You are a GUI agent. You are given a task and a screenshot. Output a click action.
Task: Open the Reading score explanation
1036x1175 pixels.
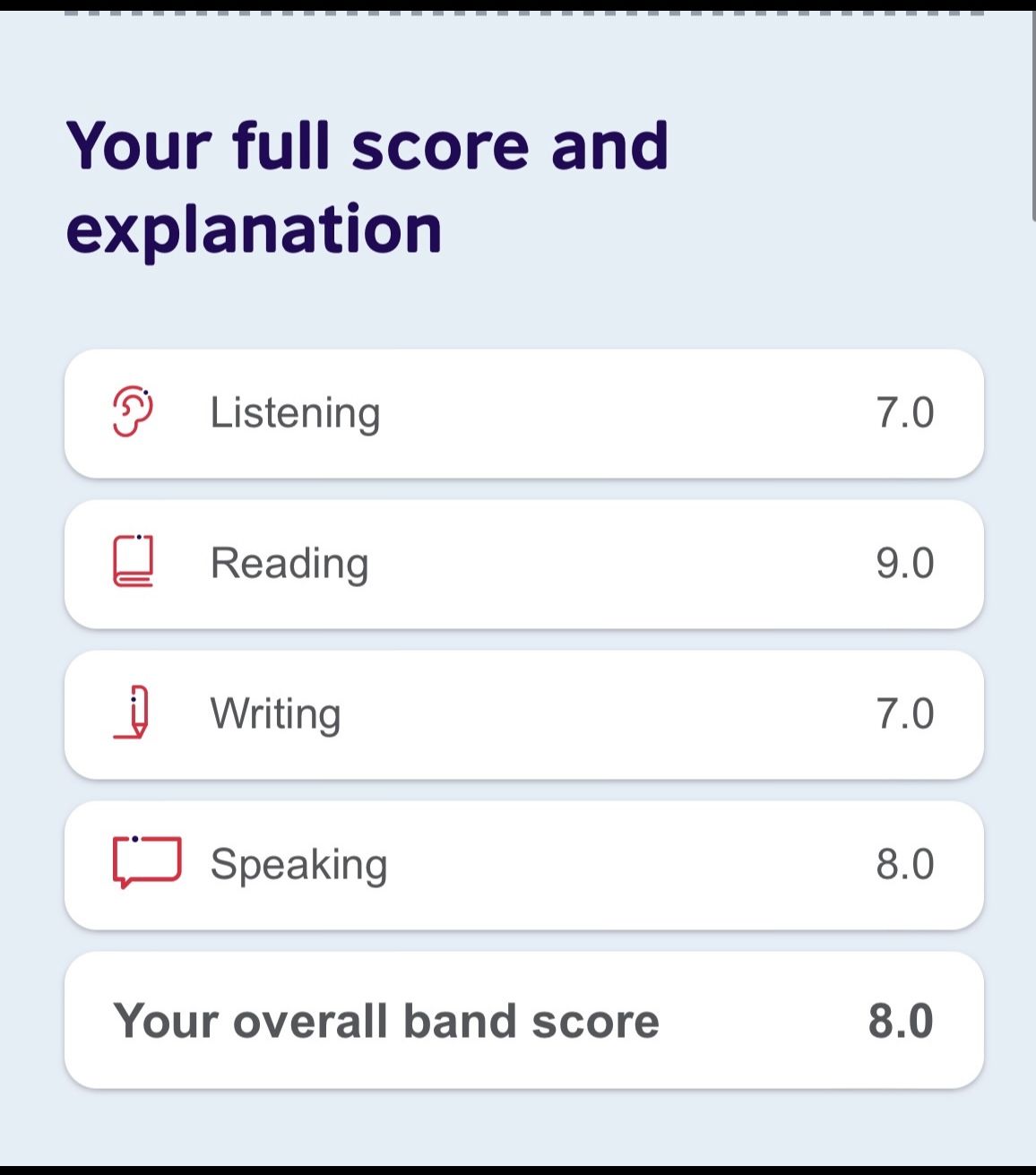pyautogui.click(x=523, y=564)
